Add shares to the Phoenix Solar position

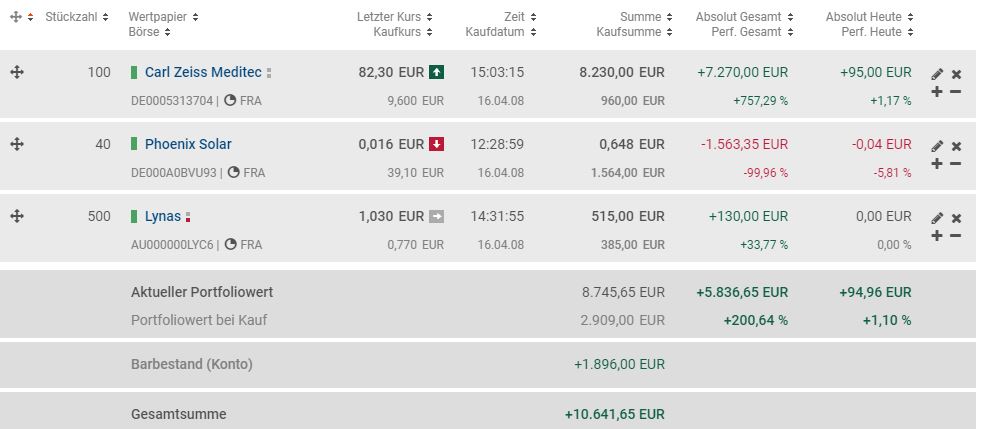(937, 163)
